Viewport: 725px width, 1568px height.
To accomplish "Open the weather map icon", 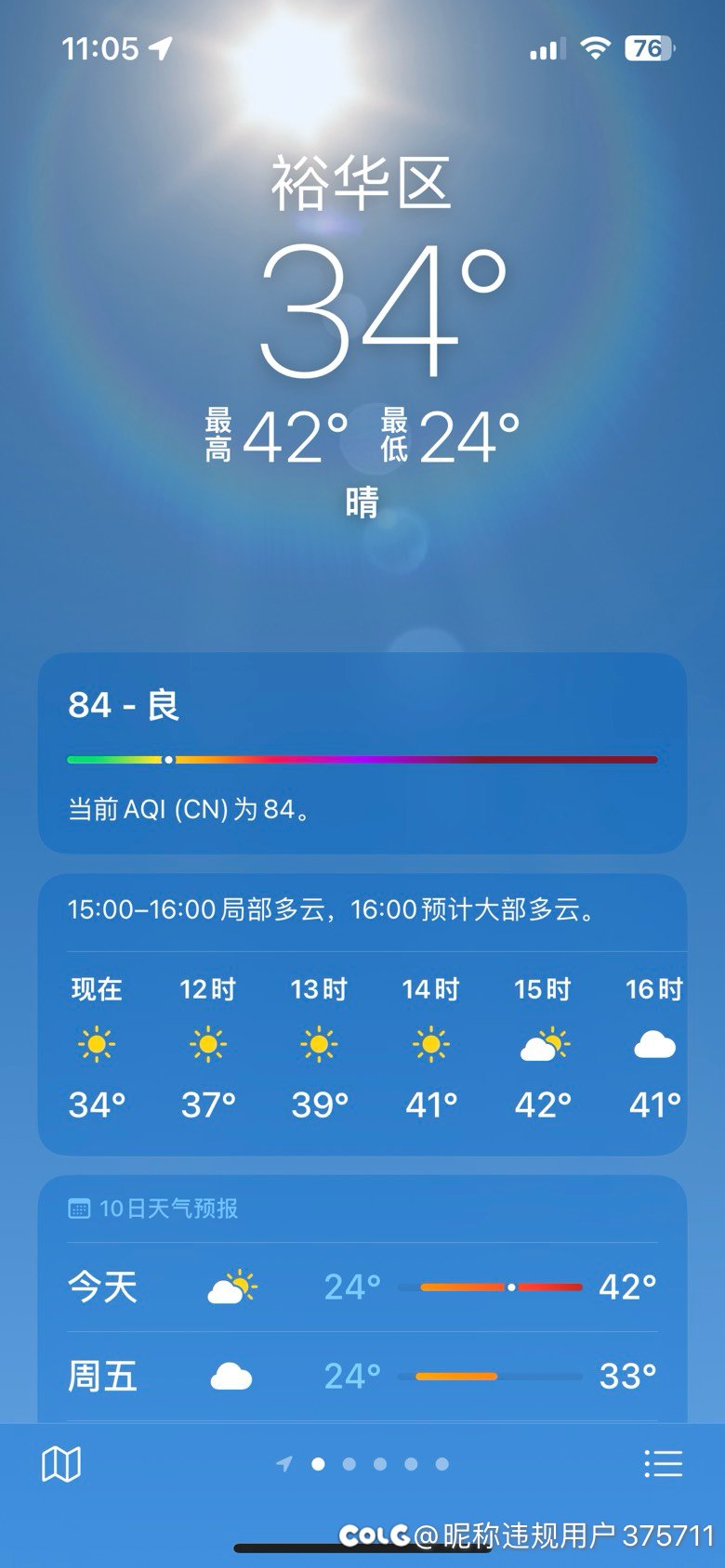I will tap(61, 1465).
